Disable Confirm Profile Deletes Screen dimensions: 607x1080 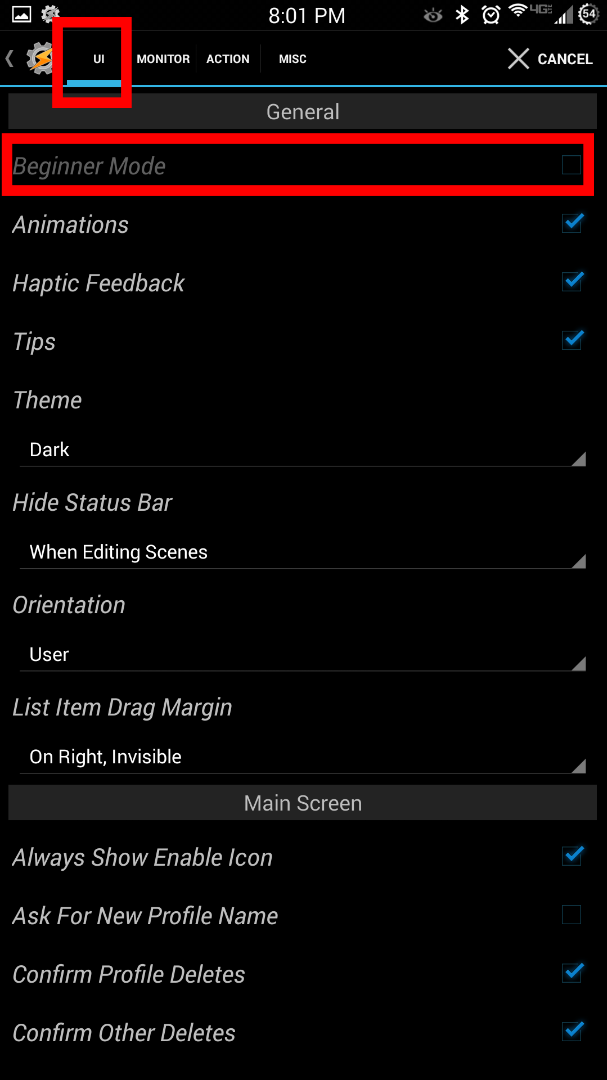pyautogui.click(x=572, y=973)
